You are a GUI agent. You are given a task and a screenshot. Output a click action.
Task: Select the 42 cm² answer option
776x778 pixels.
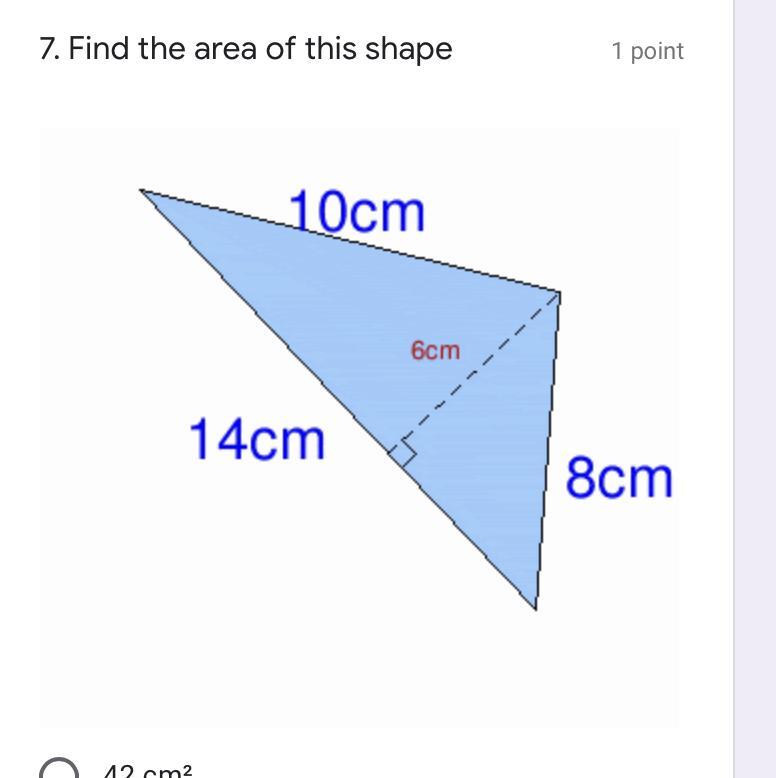coord(60,771)
